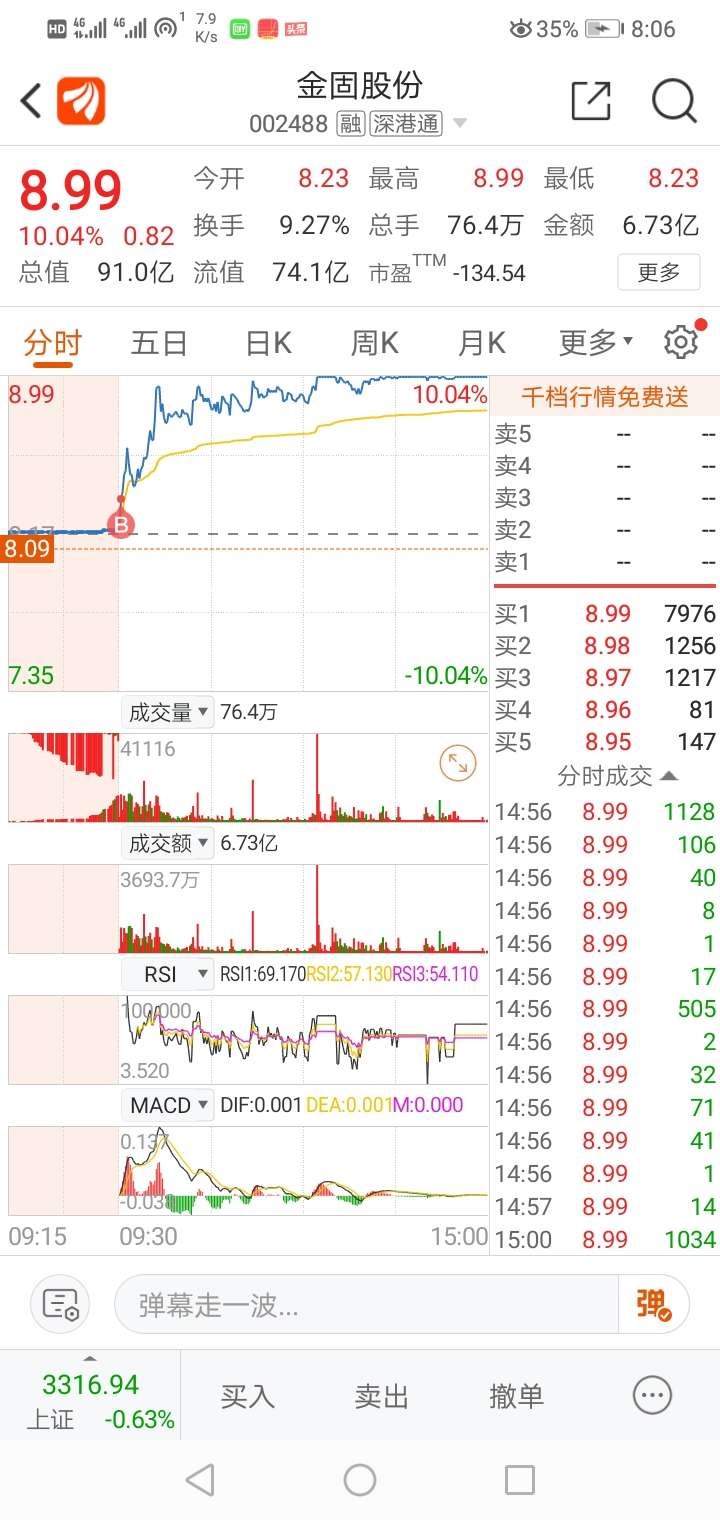This screenshot has height=1520, width=720.
Task: Go back using the top-left arrow
Action: 31,101
